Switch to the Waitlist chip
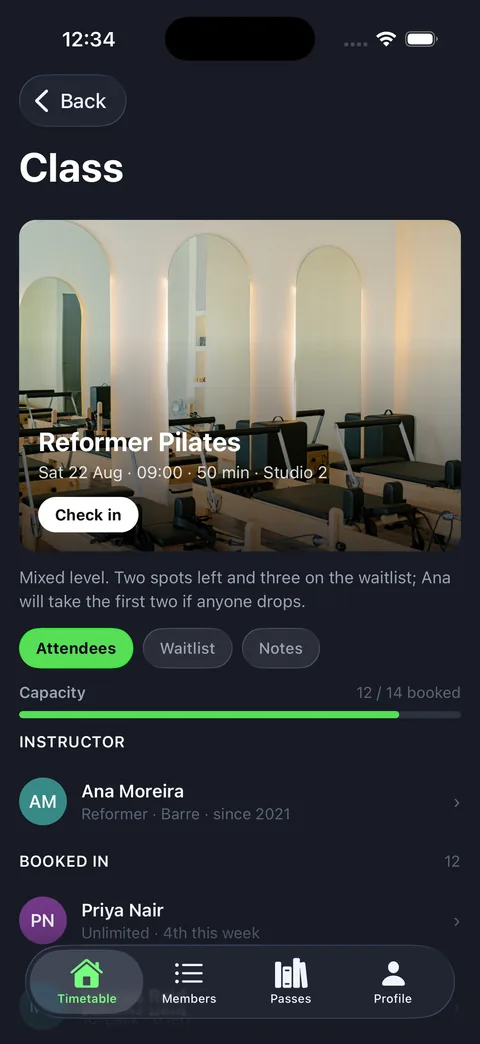480x1044 pixels. (188, 648)
